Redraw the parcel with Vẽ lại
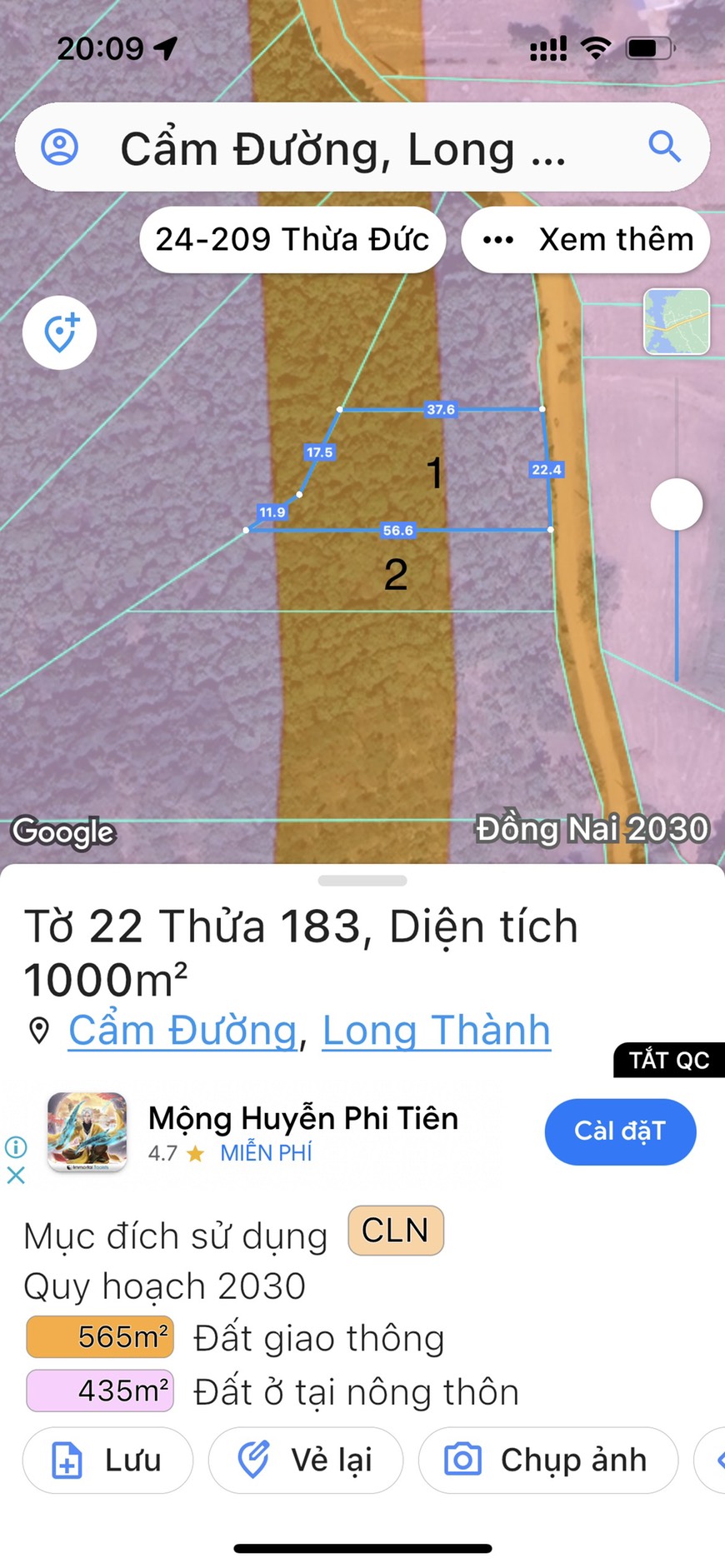Viewport: 725px width, 1568px height. [305, 1461]
